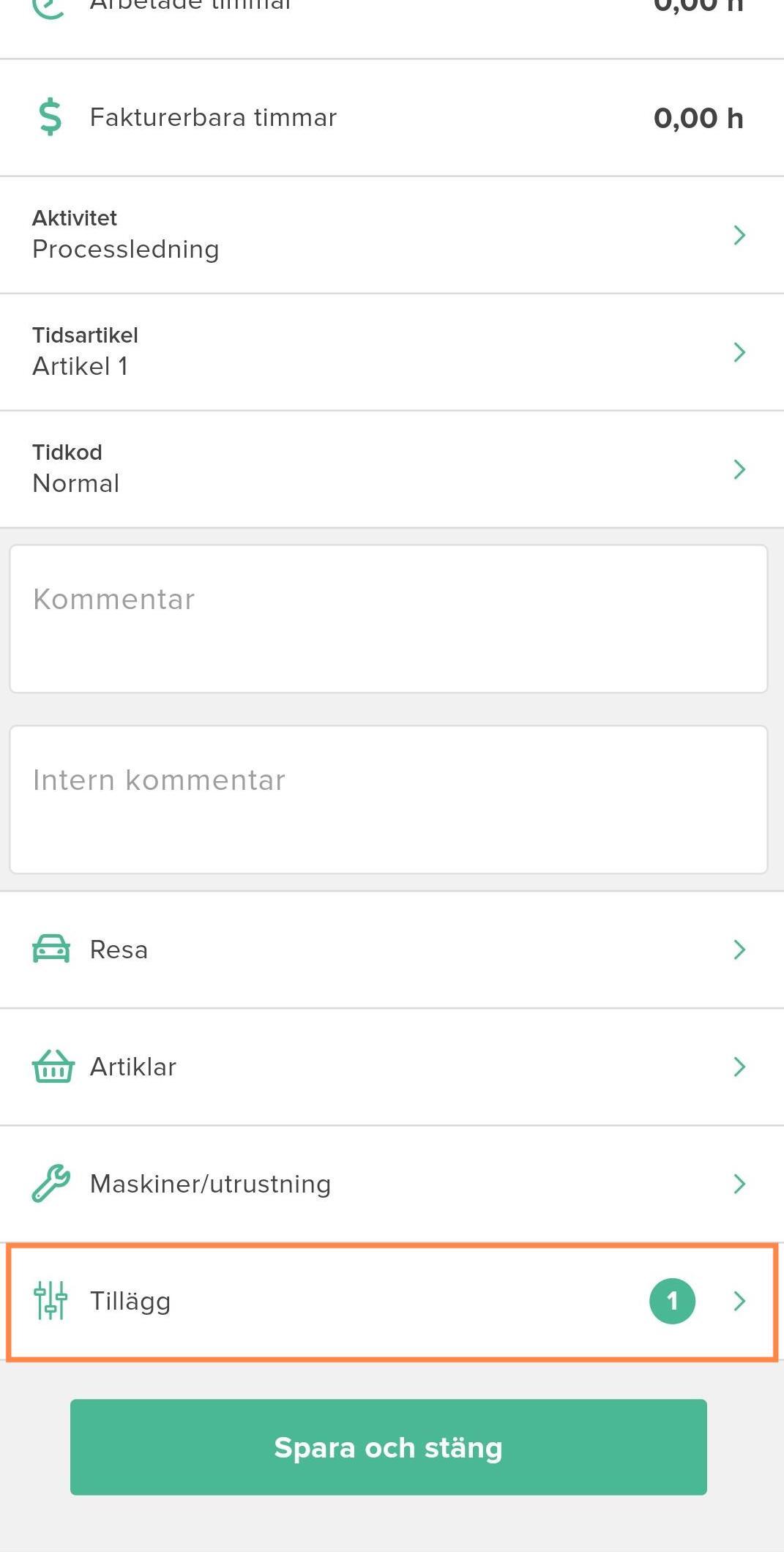
Task: Go to Maskiner/utrustning
Action: [392, 1184]
